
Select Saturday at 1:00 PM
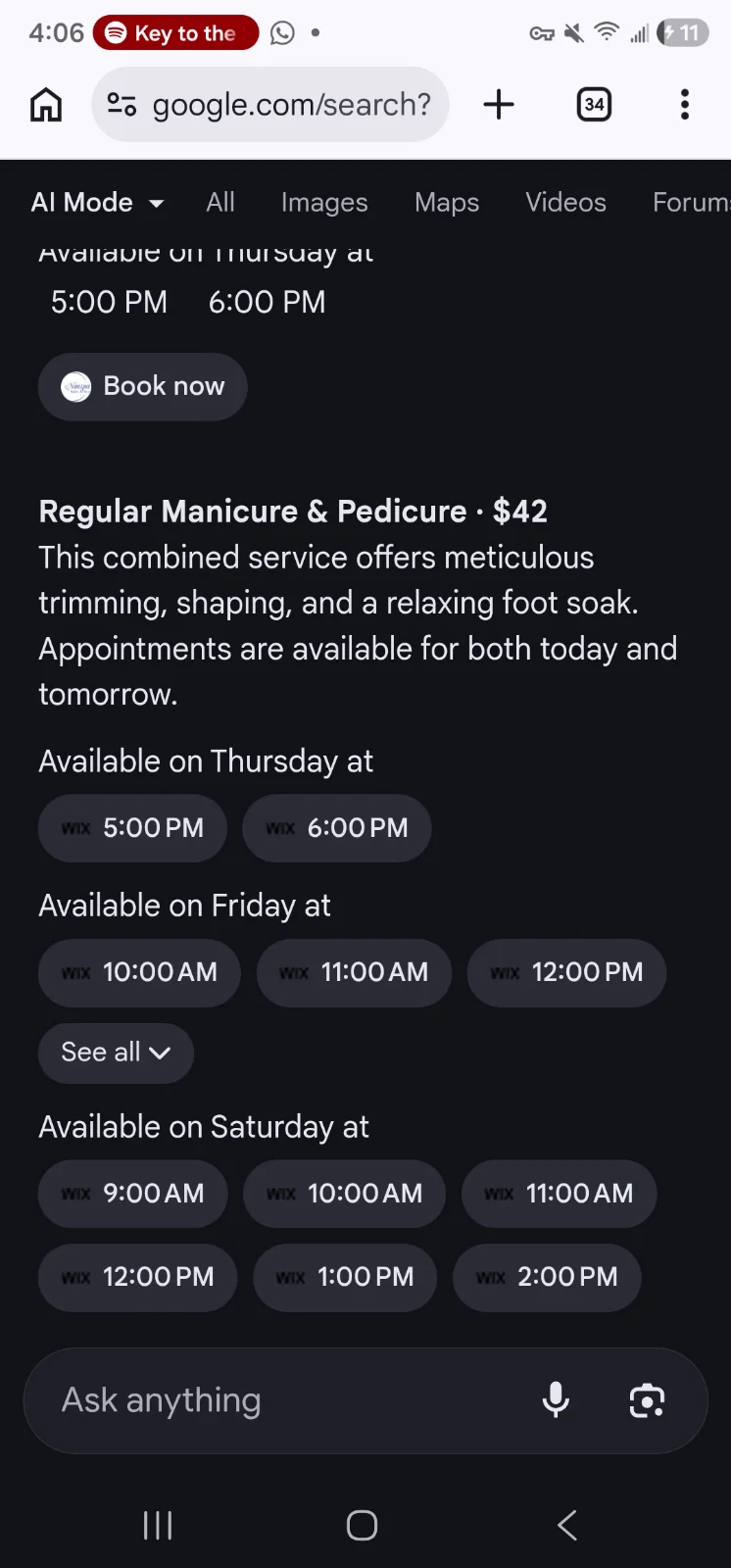[345, 1277]
